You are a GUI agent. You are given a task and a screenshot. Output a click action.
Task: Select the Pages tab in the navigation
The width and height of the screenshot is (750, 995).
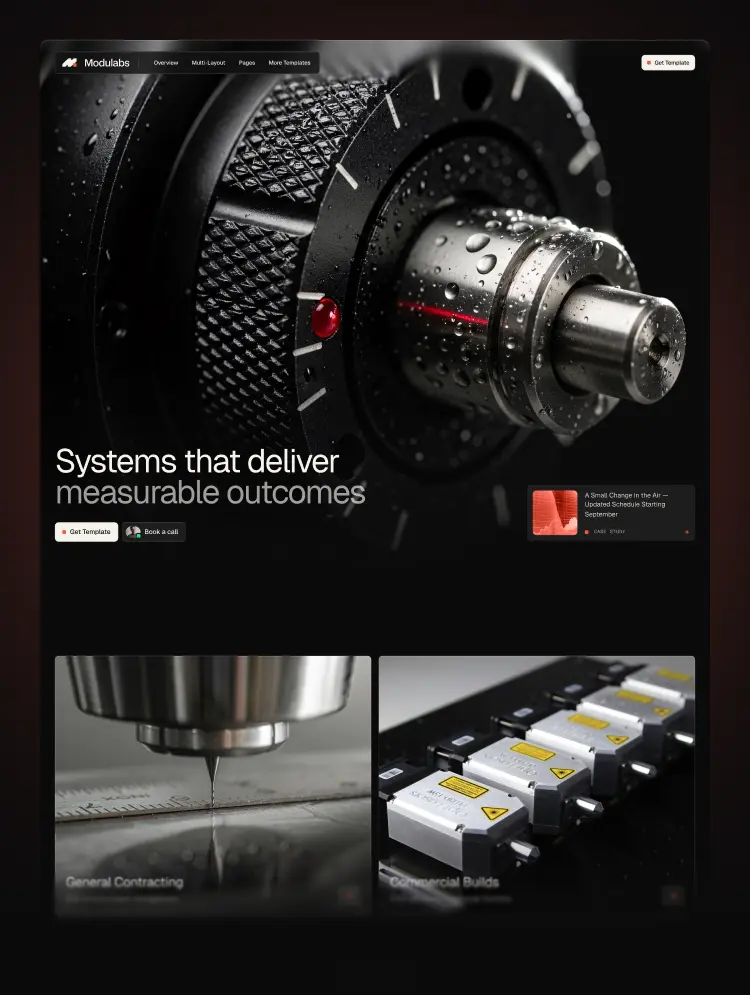pos(246,62)
